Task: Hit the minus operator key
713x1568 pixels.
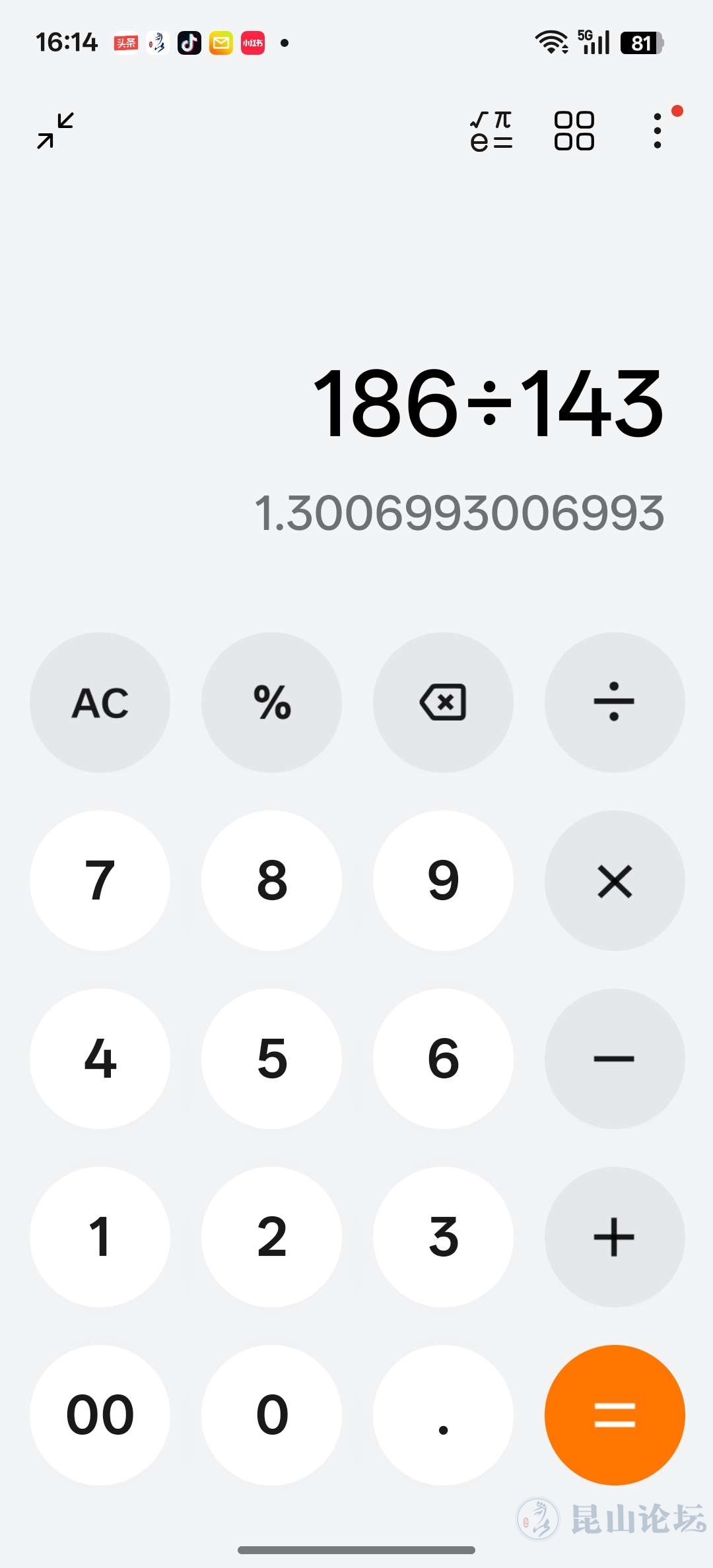Action: click(614, 1059)
